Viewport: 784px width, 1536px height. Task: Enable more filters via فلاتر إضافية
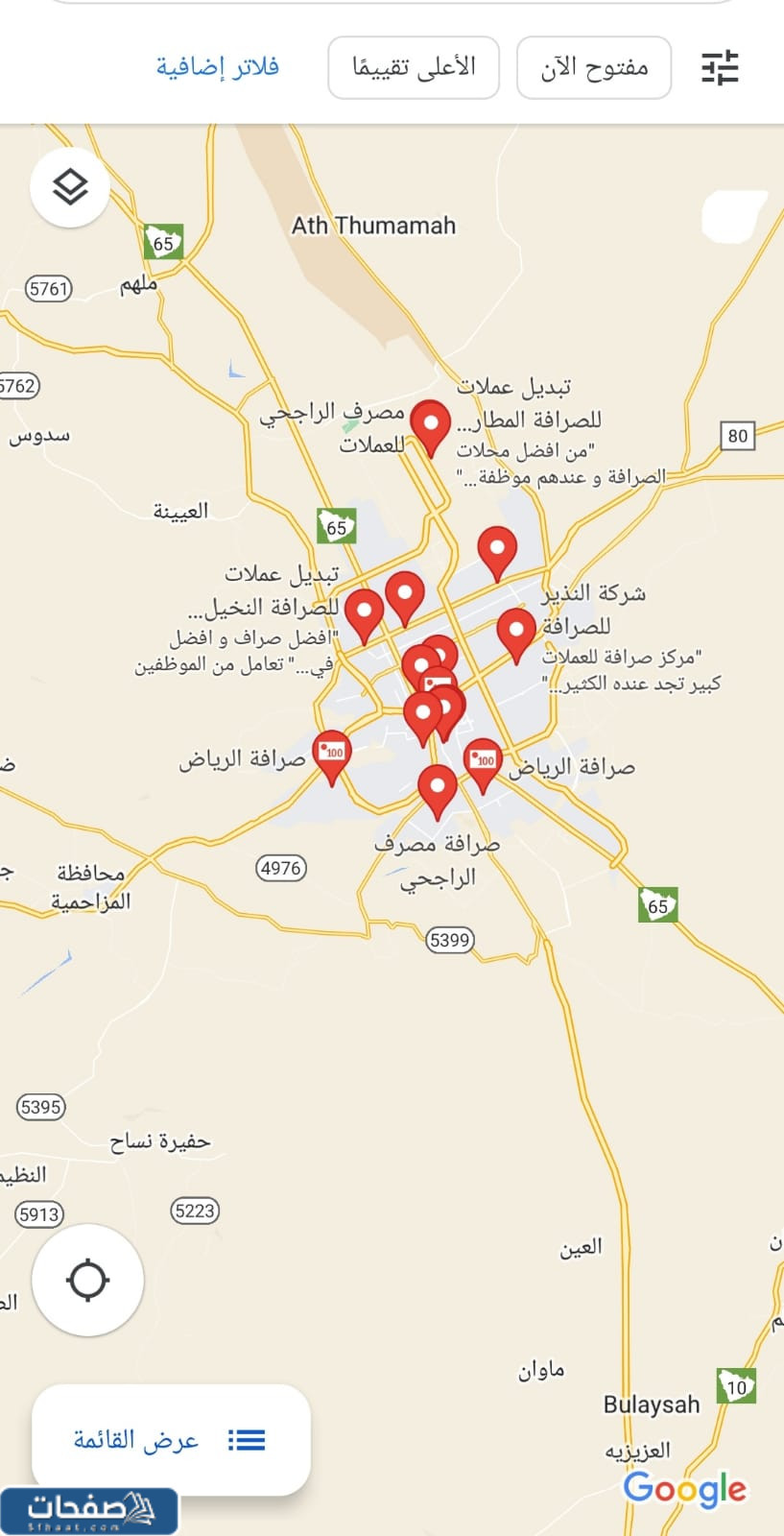[218, 67]
